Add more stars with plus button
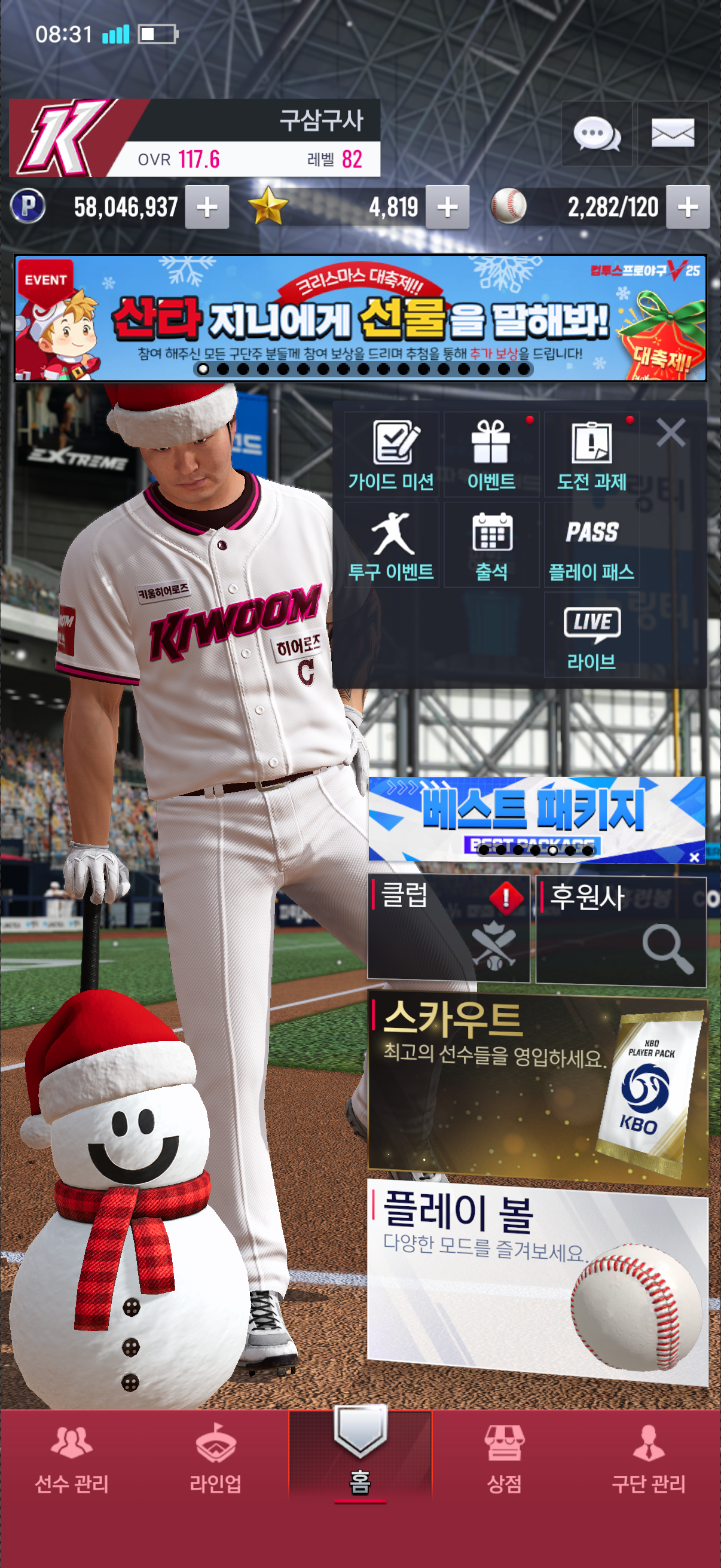 click(447, 208)
